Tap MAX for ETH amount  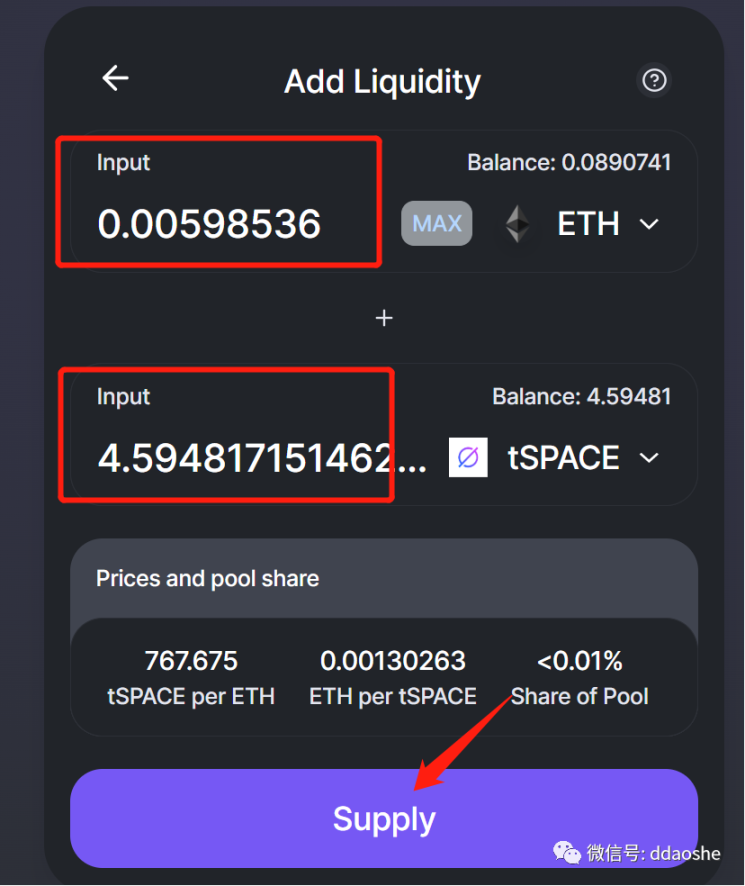click(x=437, y=223)
